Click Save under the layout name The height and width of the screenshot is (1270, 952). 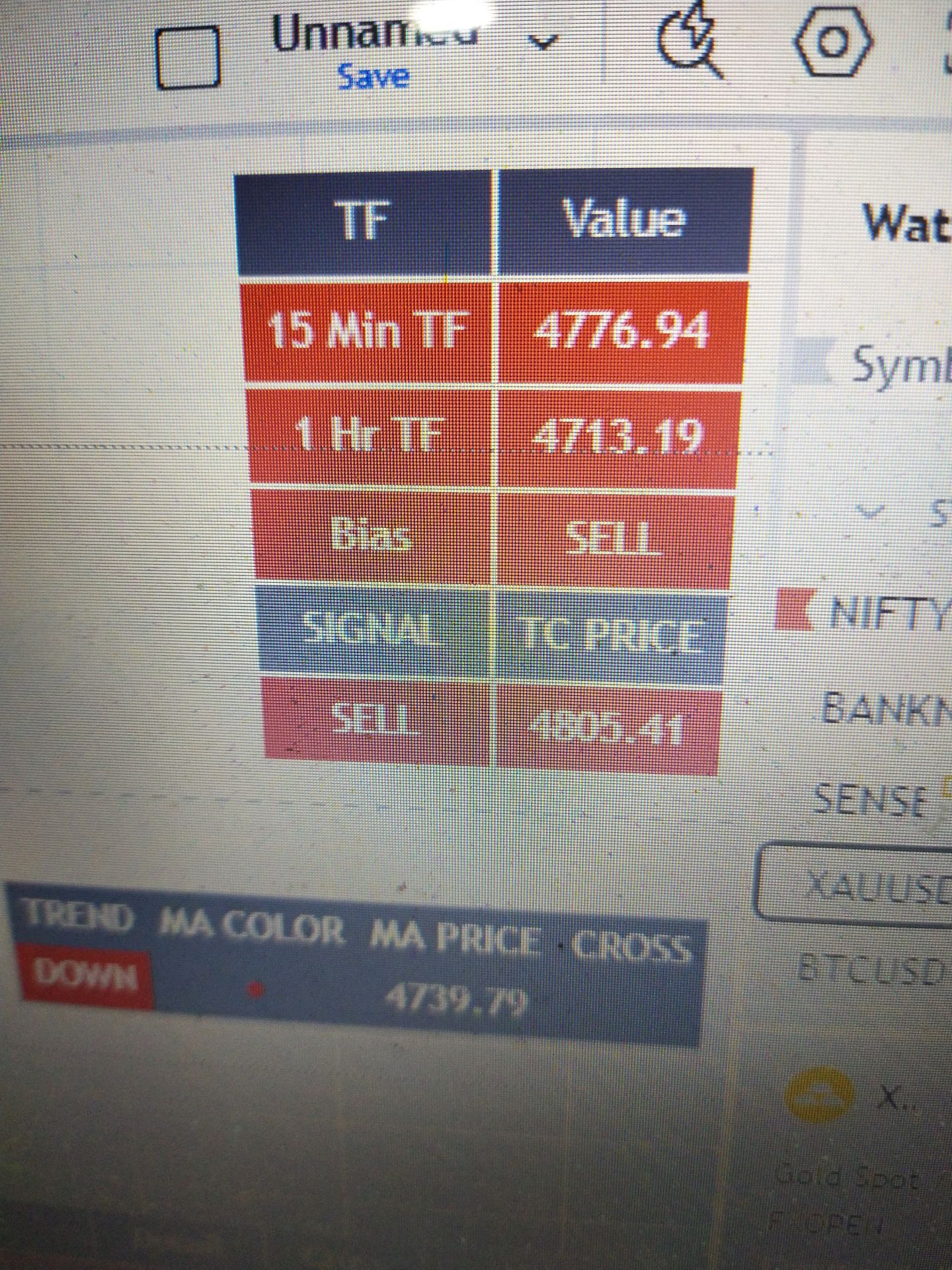point(374,76)
